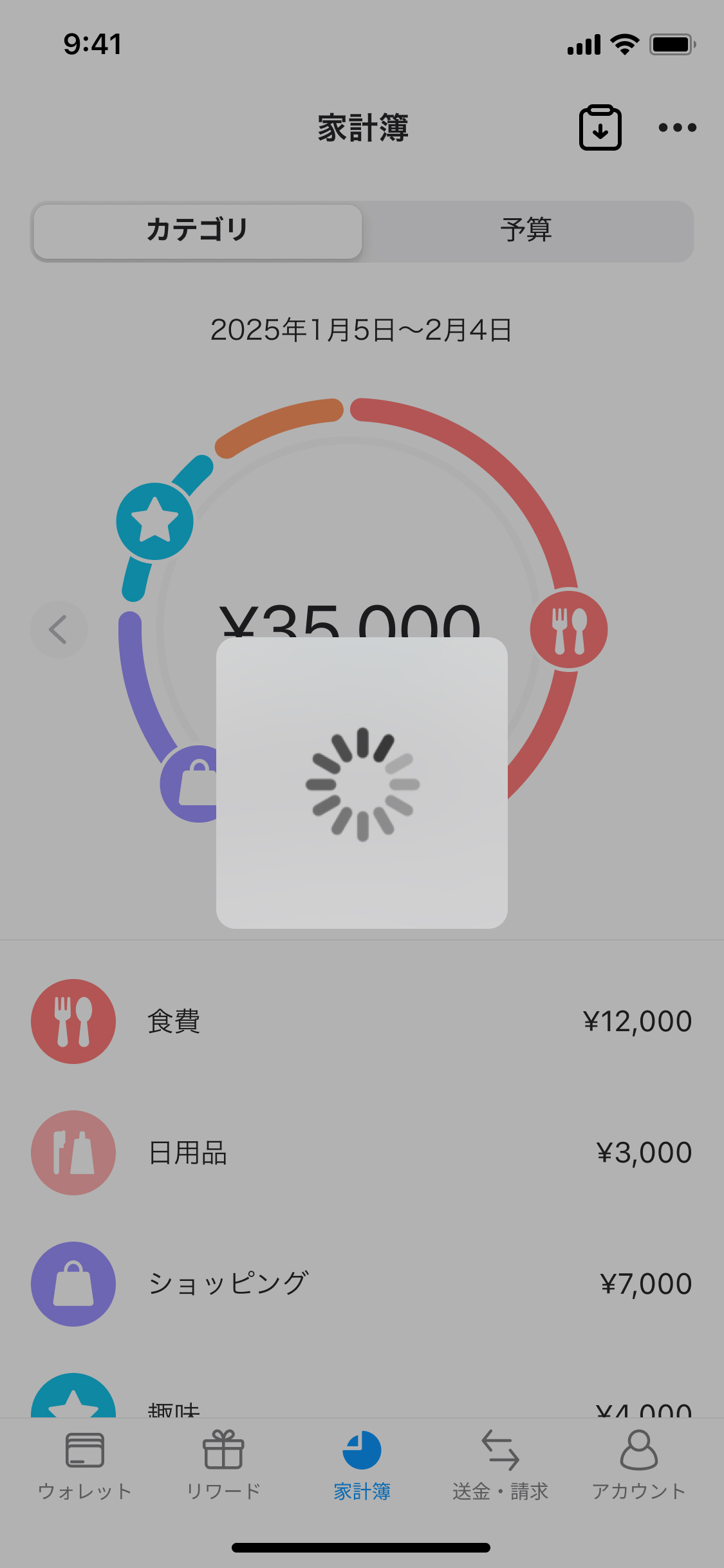This screenshot has height=1568, width=724.
Task: Open the ショッピング category row
Action: pos(362,1284)
